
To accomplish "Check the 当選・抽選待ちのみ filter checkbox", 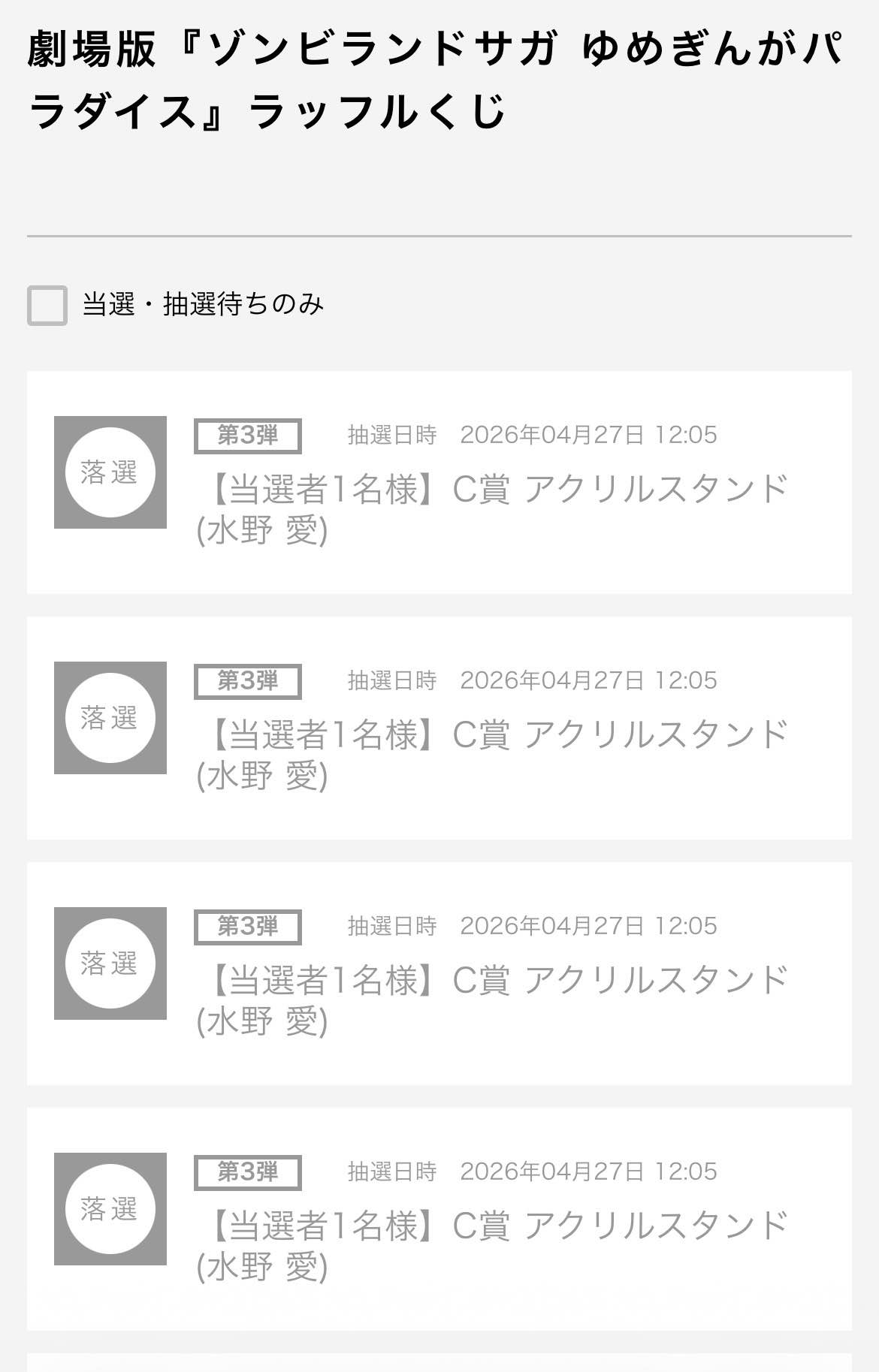I will pyautogui.click(x=47, y=306).
